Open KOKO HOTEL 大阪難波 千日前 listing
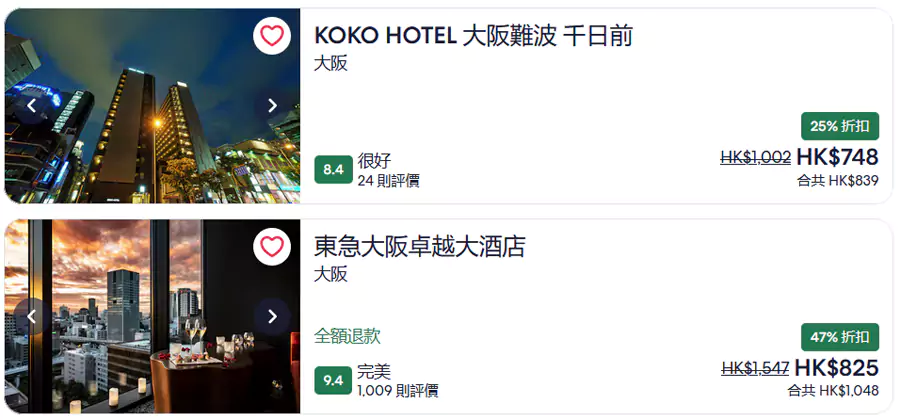The height and width of the screenshot is (420, 900). 473,36
